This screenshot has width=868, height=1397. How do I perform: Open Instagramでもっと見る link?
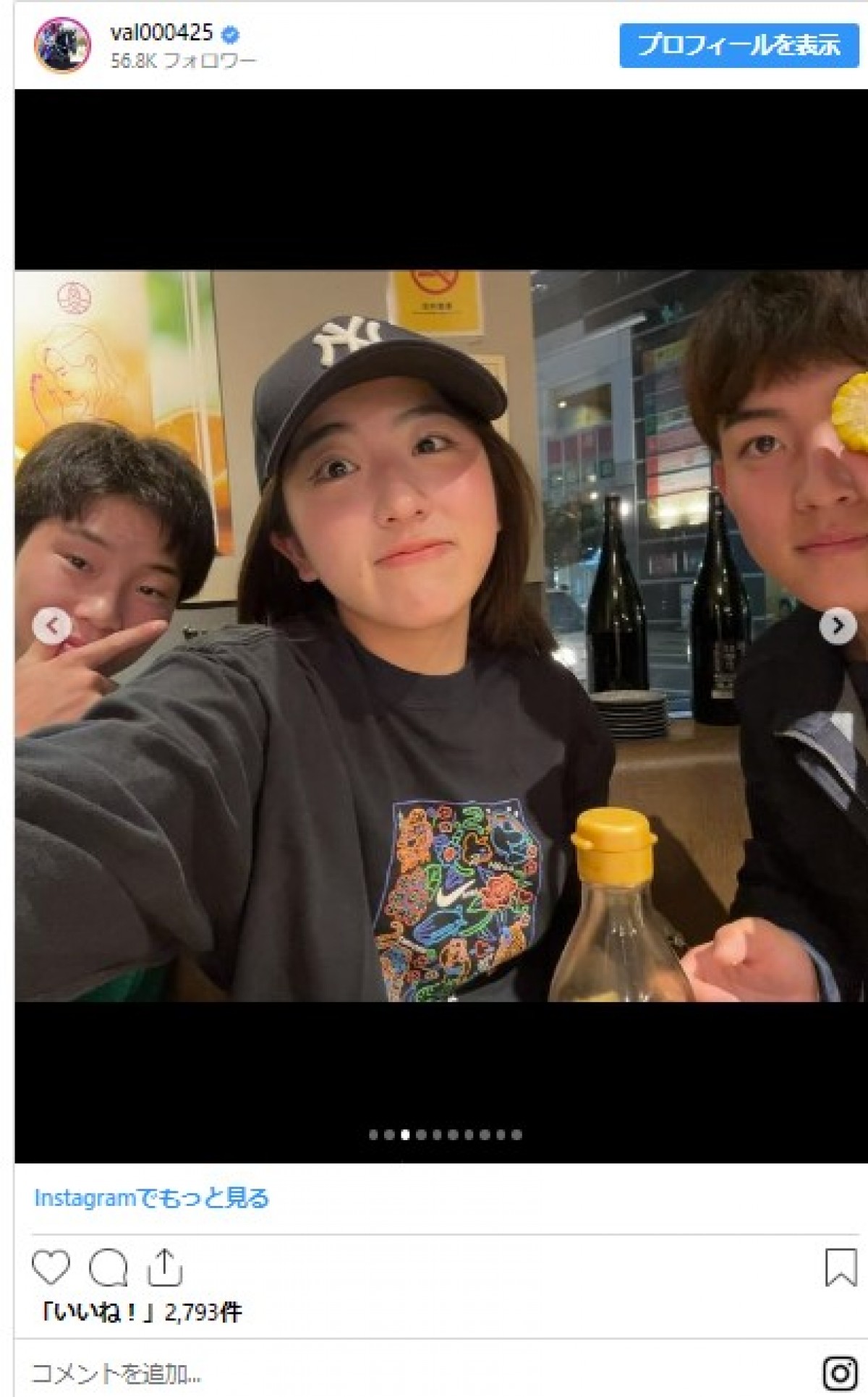[151, 1197]
